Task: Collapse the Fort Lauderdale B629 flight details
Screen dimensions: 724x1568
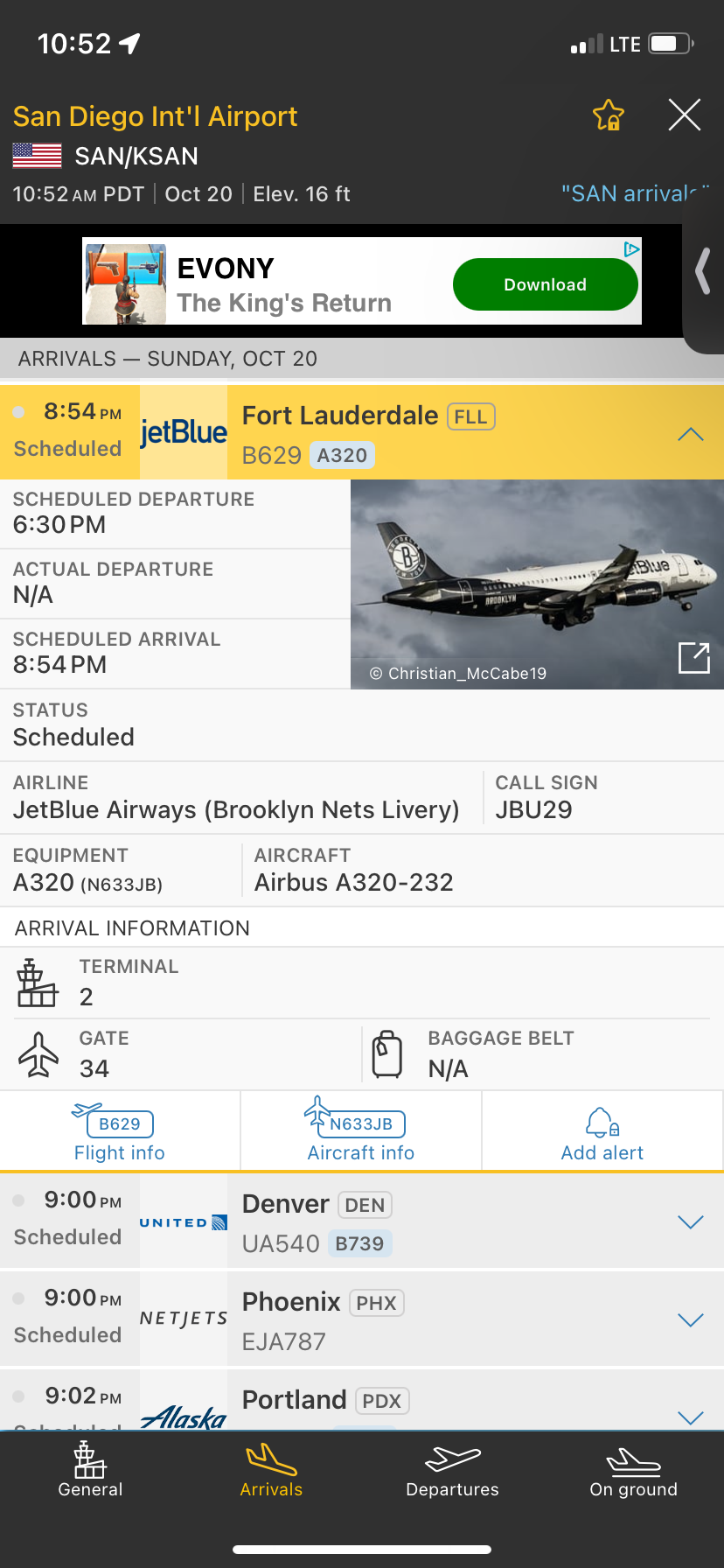Action: click(690, 434)
